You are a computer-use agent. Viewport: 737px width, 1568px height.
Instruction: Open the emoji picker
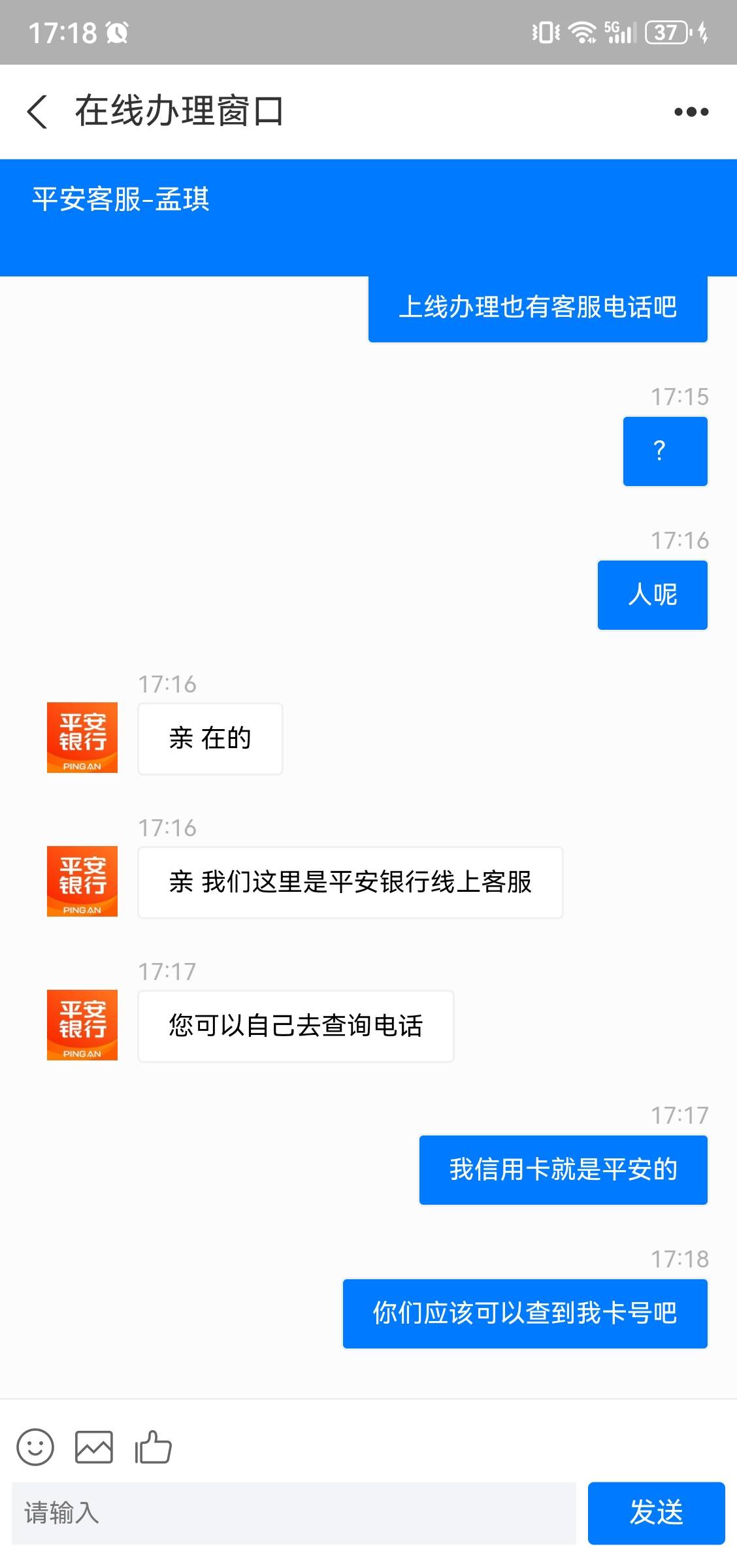pyautogui.click(x=35, y=1446)
